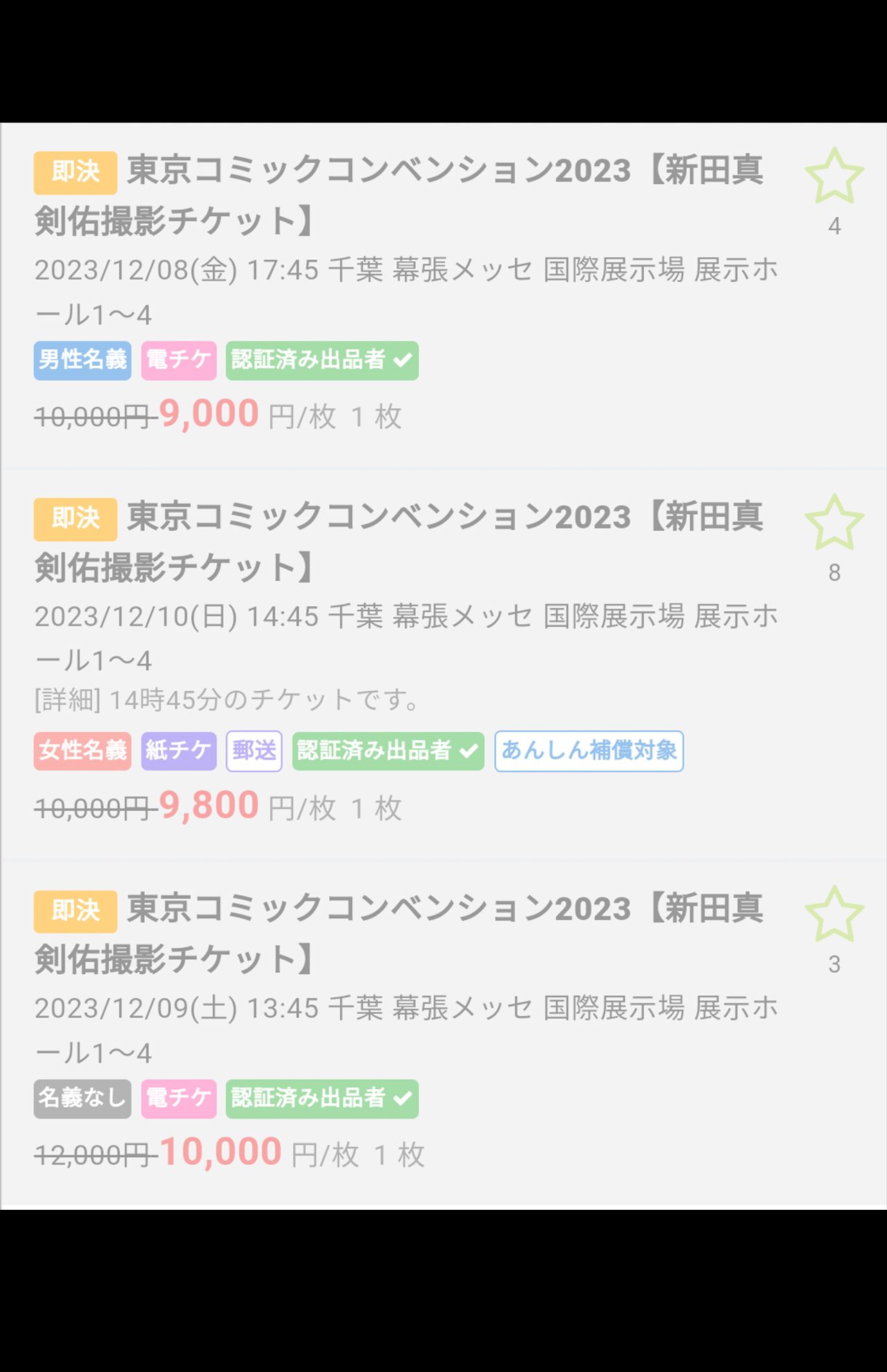Open the first 東京コミックコンベンション2023 listing

[x=443, y=175]
